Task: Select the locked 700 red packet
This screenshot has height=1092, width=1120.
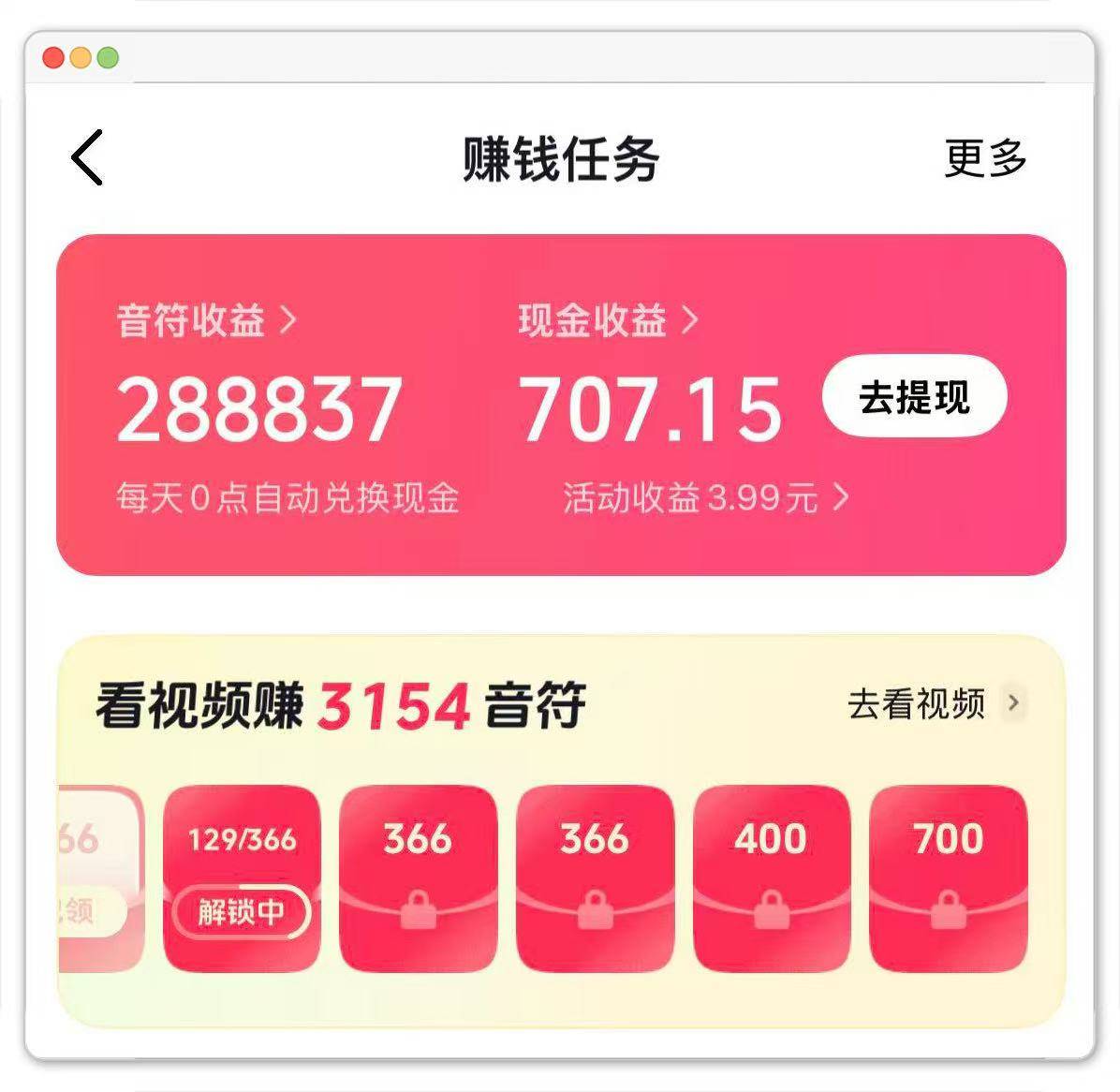Action: tap(948, 878)
